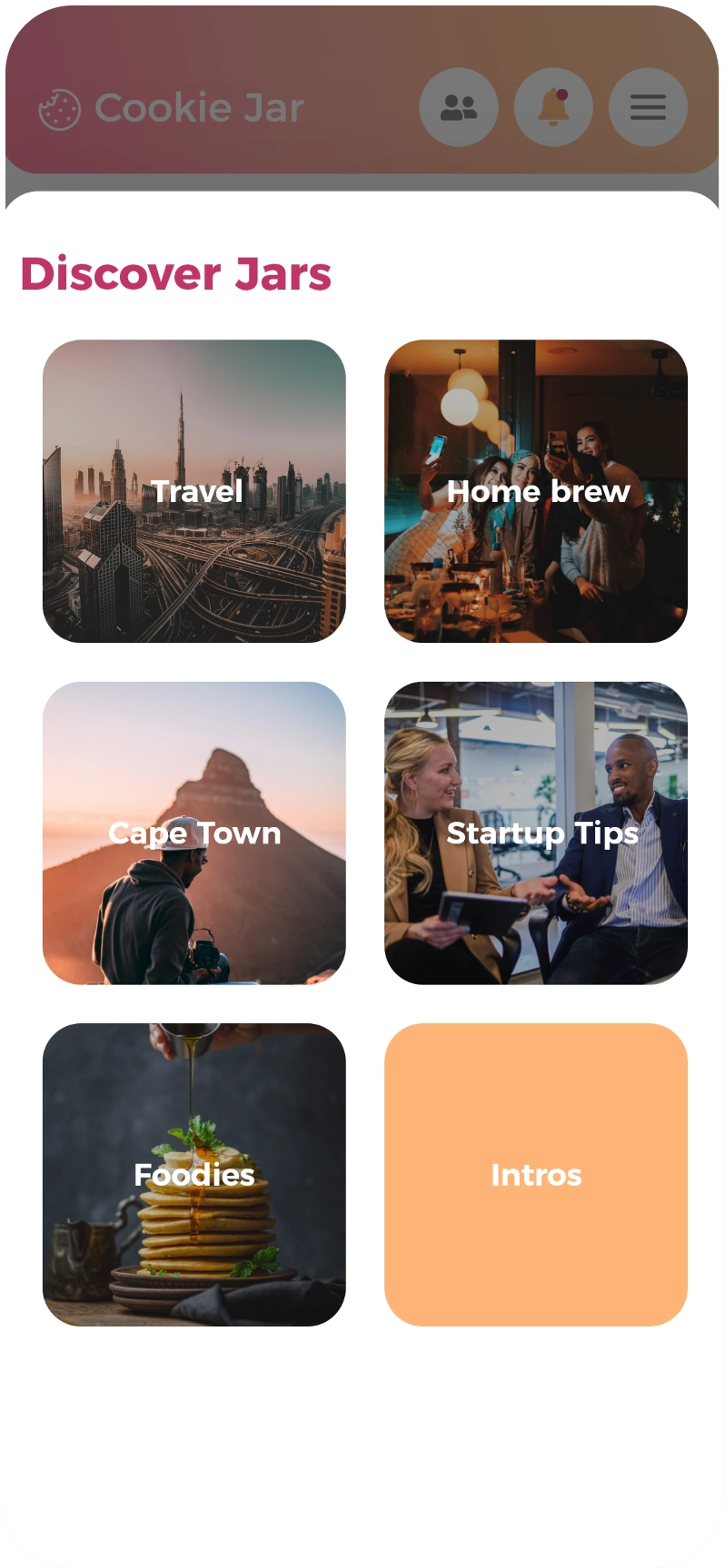Open the Home brew jar

point(536,491)
